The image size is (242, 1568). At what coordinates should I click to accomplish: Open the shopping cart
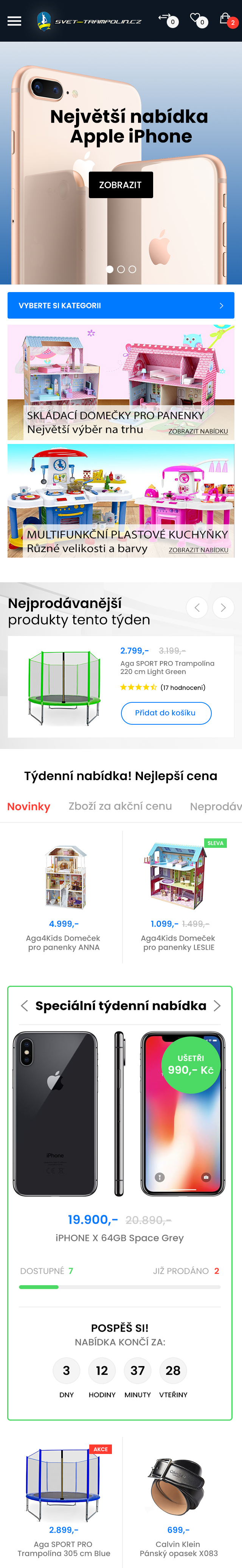point(226,19)
